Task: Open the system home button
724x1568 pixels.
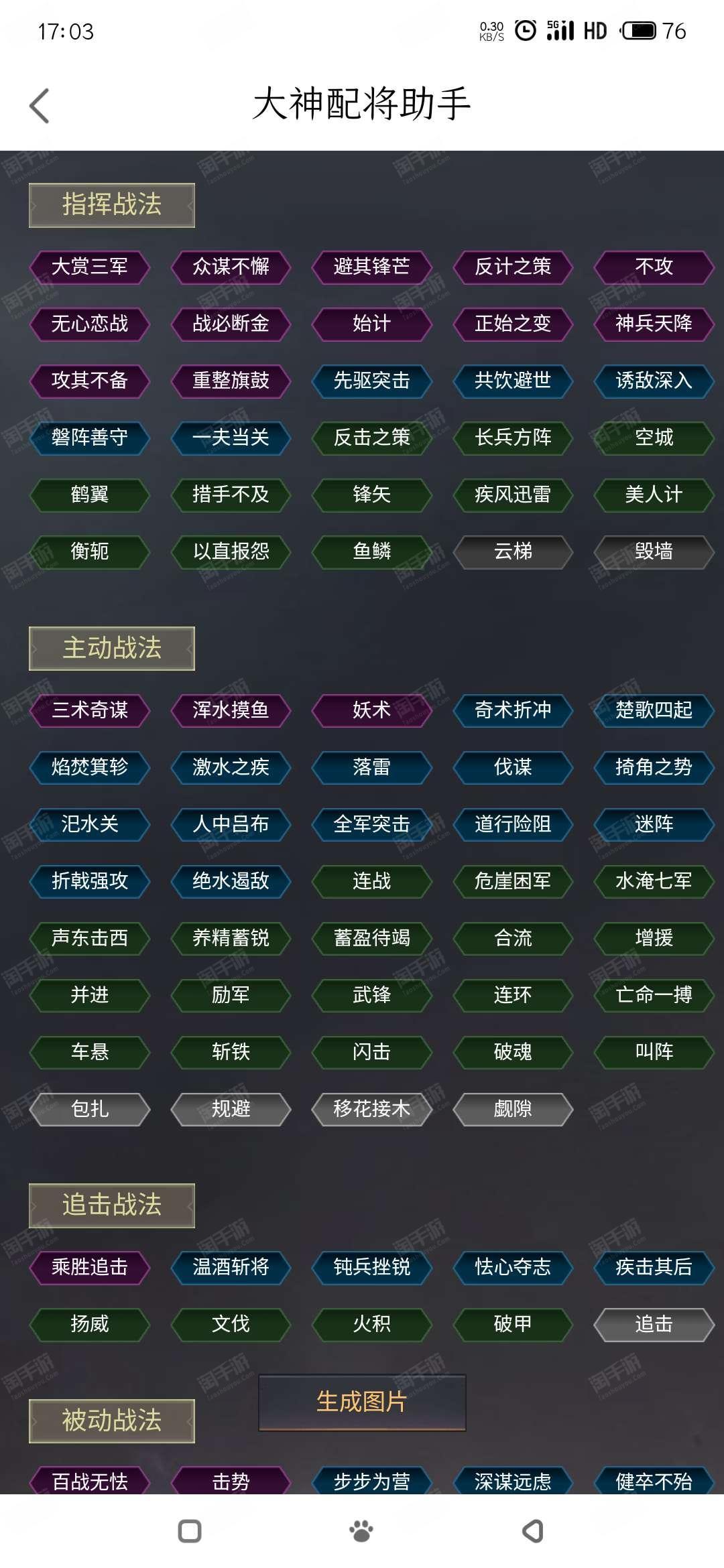Action: click(362, 1531)
